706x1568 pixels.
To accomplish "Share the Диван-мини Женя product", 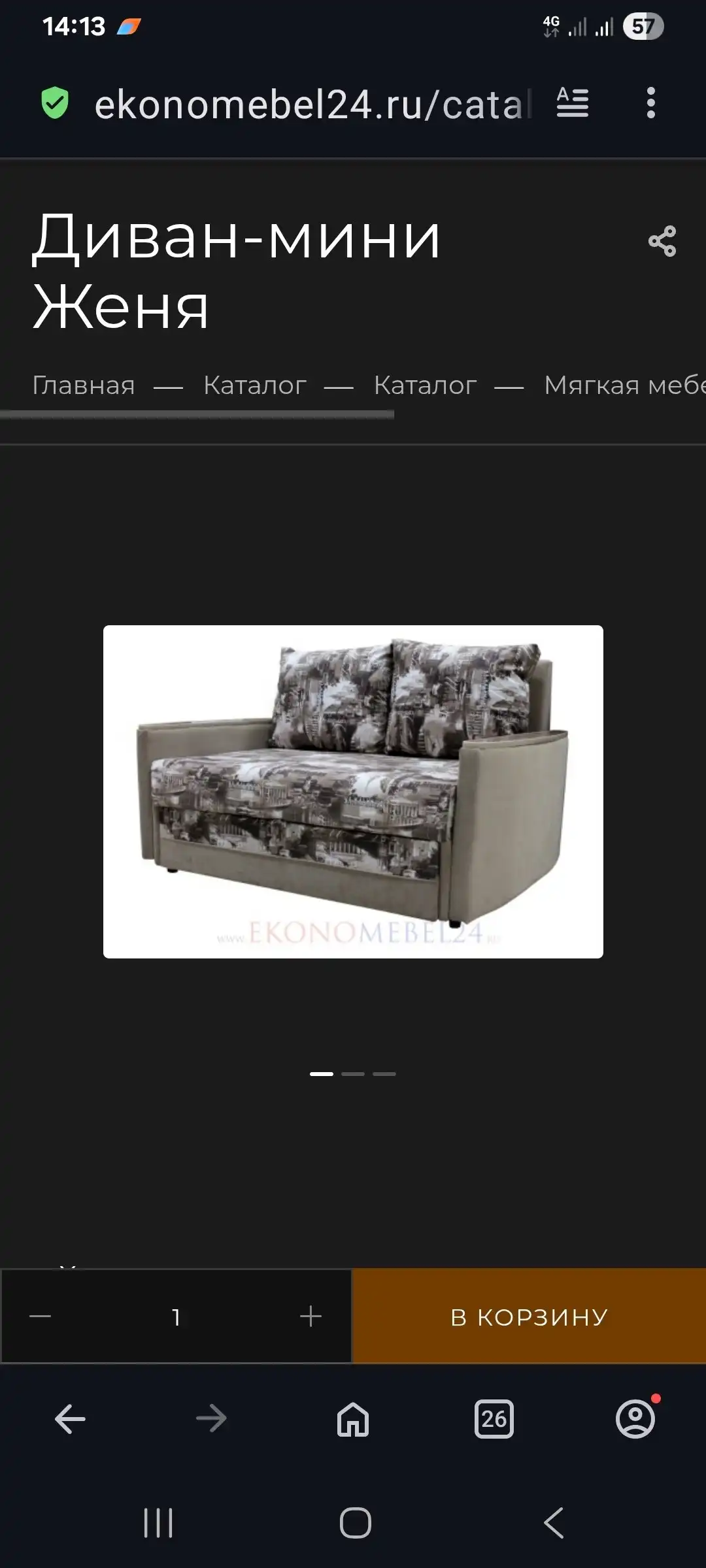I will point(662,242).
